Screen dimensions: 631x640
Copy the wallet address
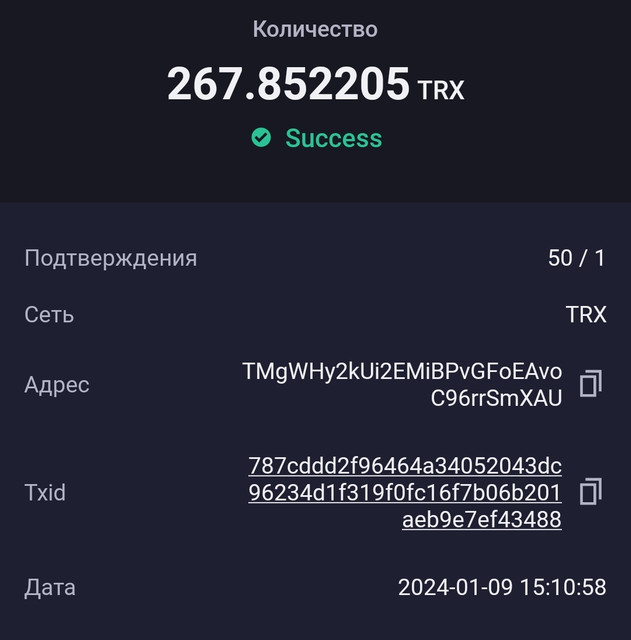tap(591, 384)
